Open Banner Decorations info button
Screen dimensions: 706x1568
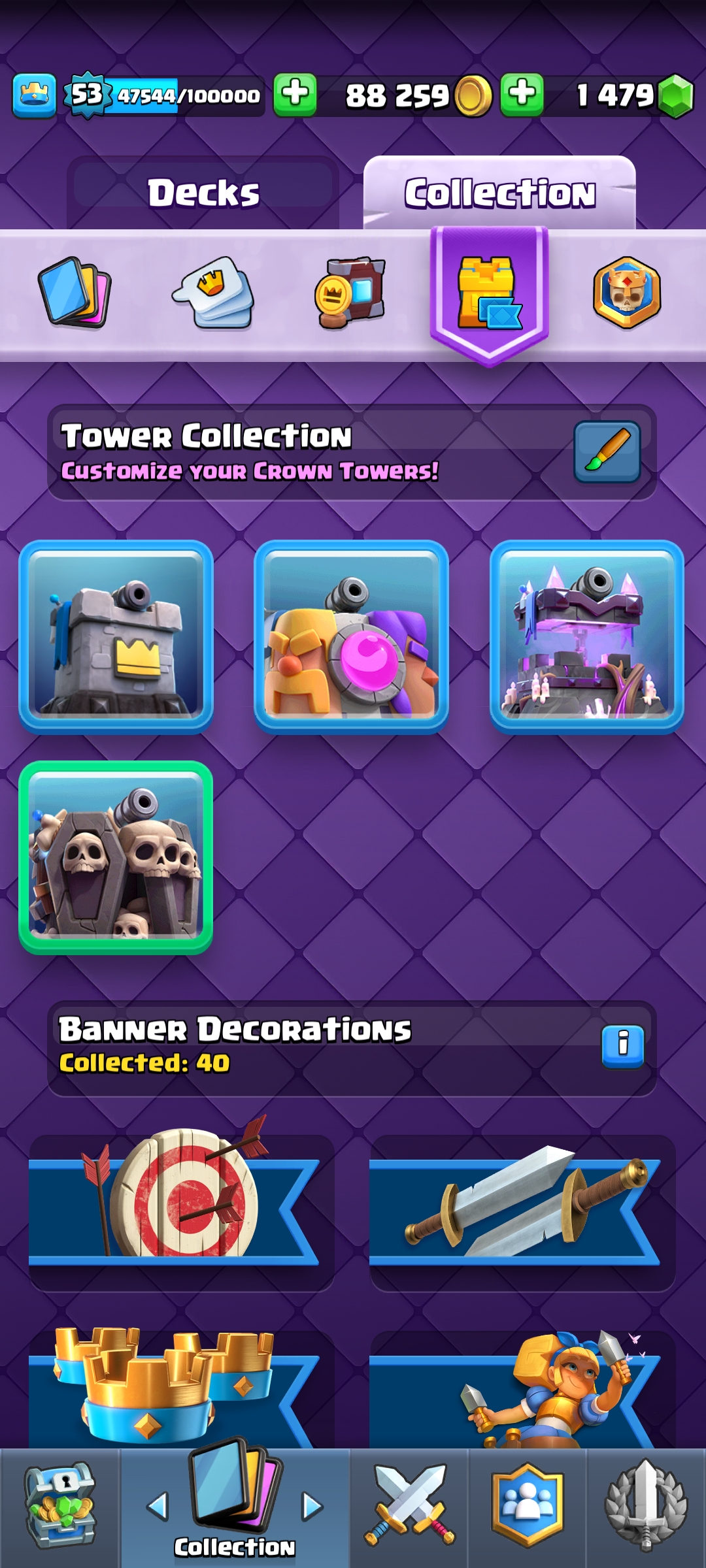tap(623, 1047)
